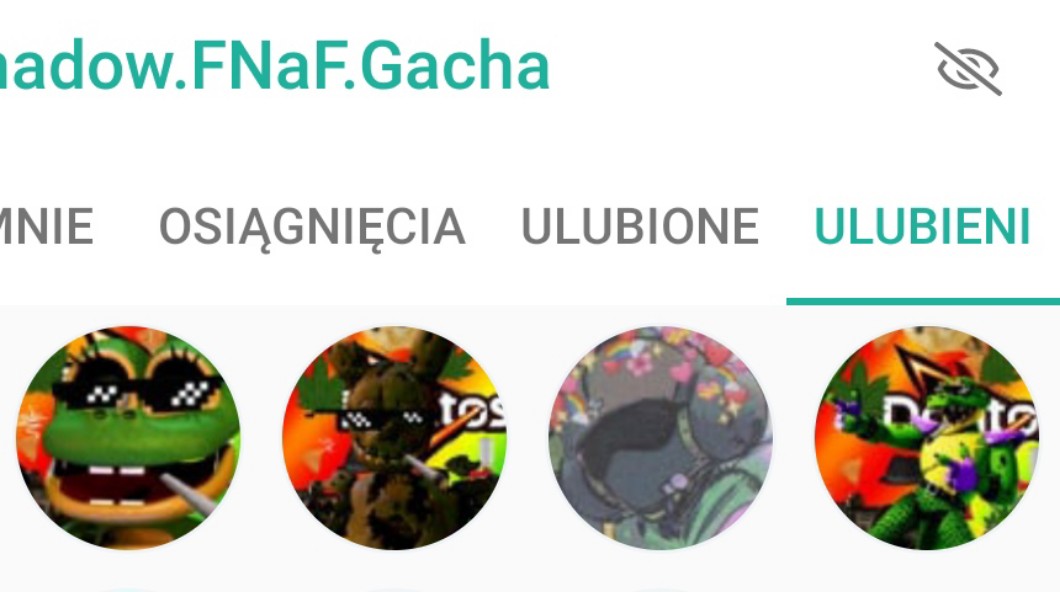Switch to the Osiągnięcia tab
1060x592 pixels.
click(312, 227)
